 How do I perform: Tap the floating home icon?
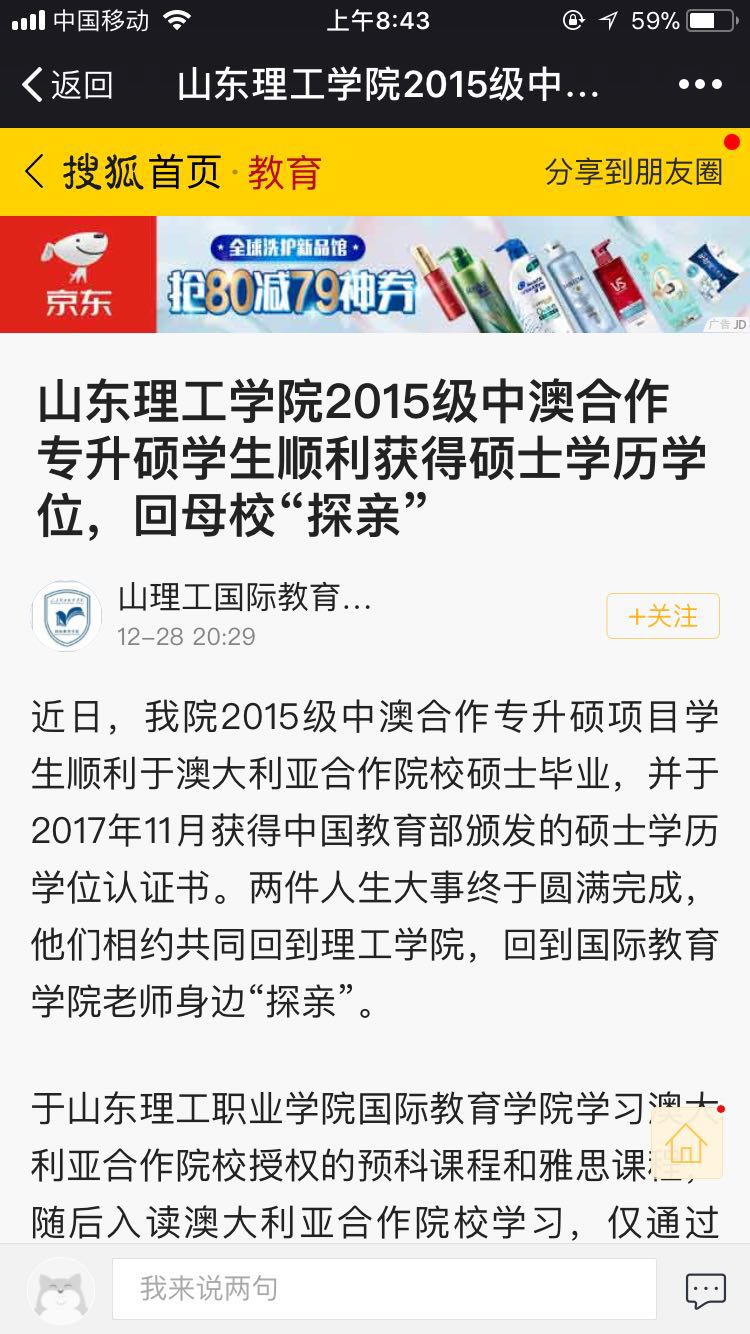point(688,1143)
